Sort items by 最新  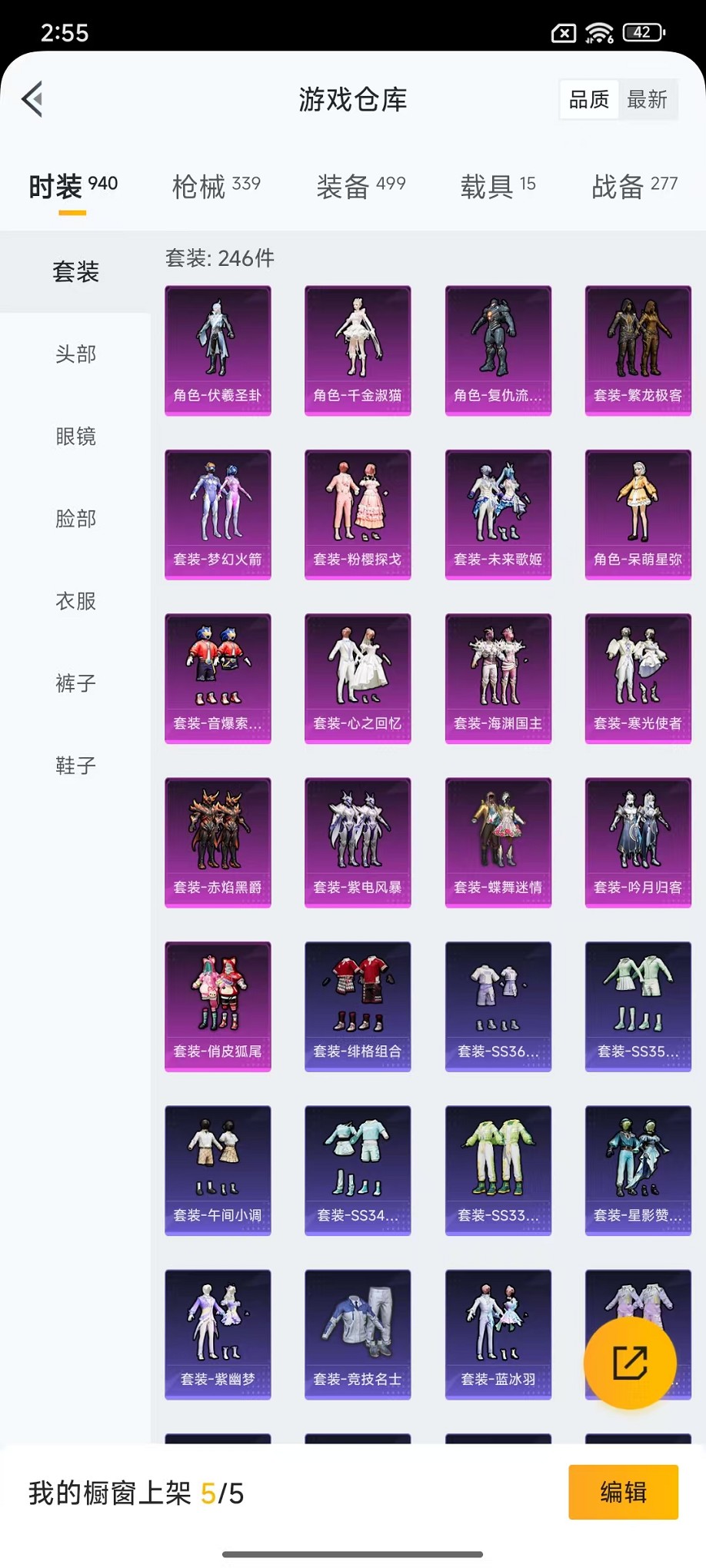(647, 99)
